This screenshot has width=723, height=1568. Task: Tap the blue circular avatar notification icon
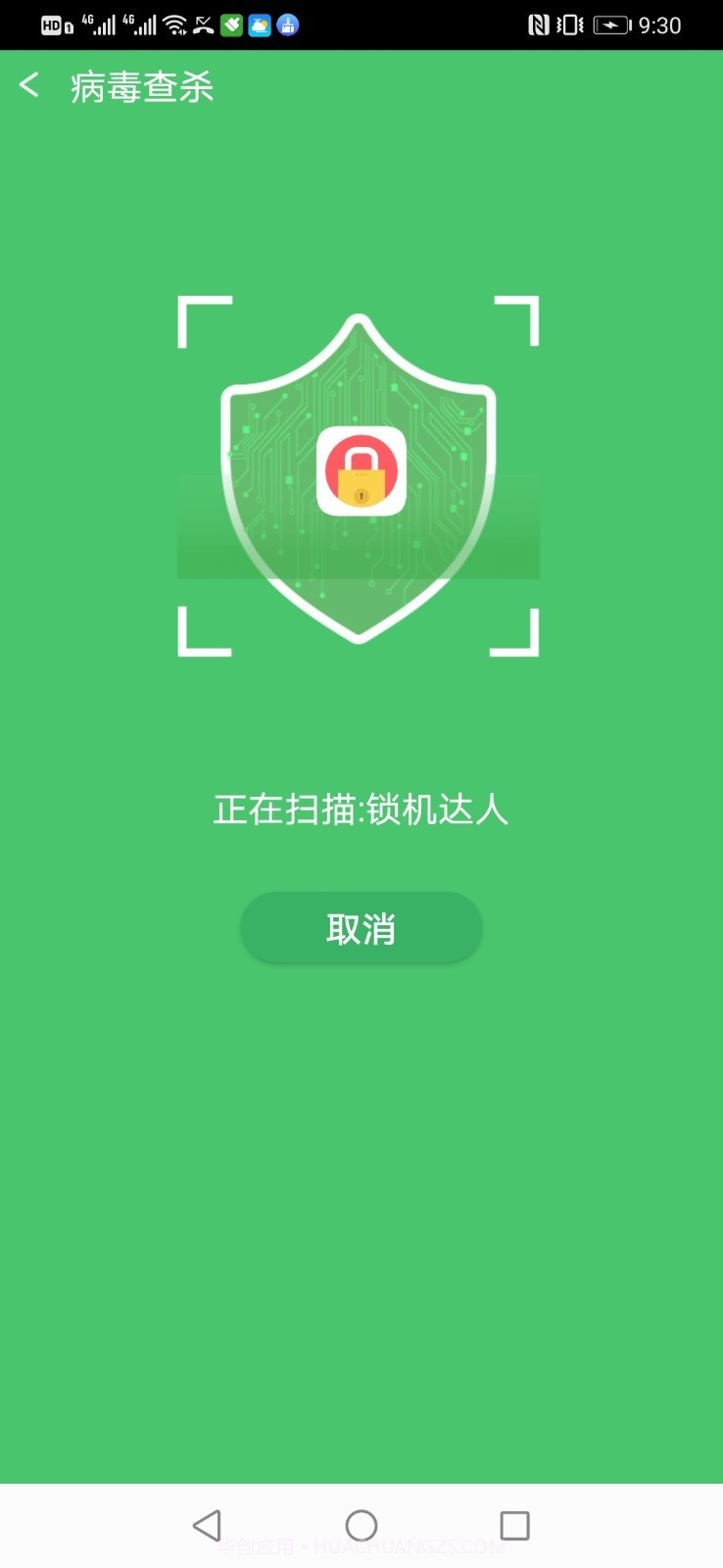[x=287, y=24]
